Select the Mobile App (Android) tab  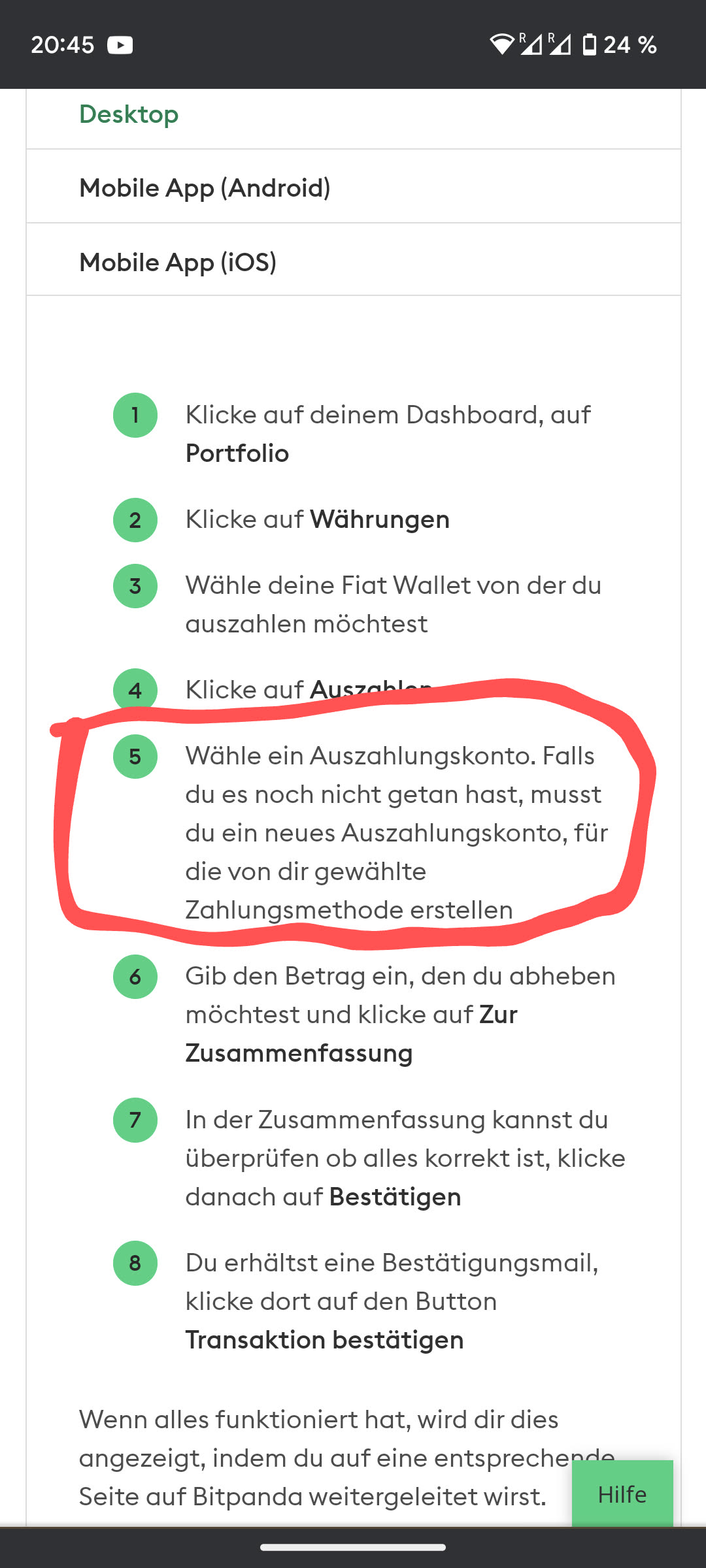click(205, 188)
